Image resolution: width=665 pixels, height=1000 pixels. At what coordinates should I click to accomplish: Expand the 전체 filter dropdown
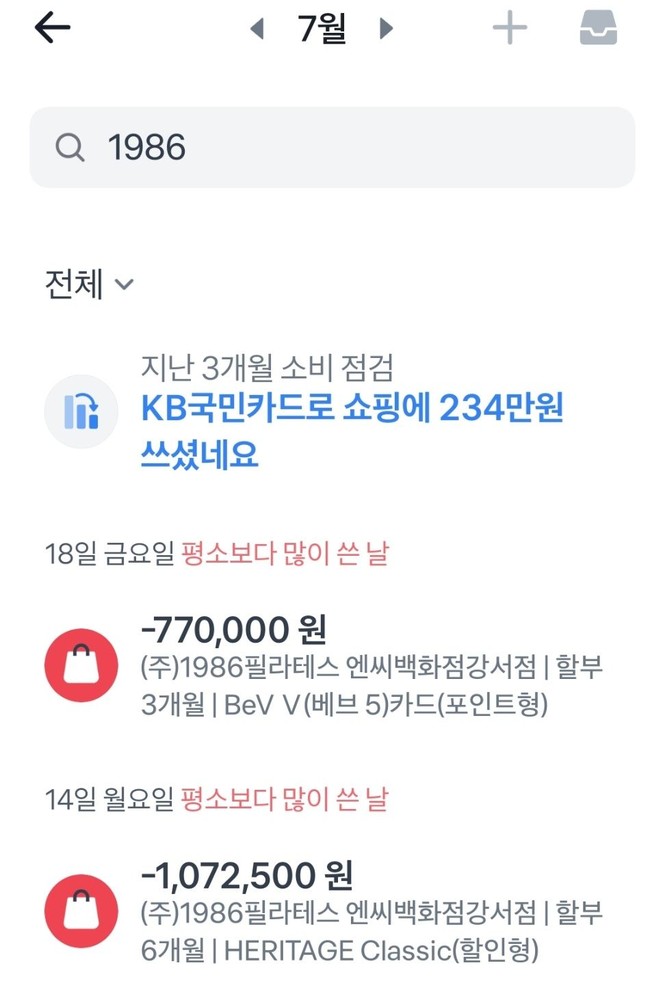[x=89, y=285]
